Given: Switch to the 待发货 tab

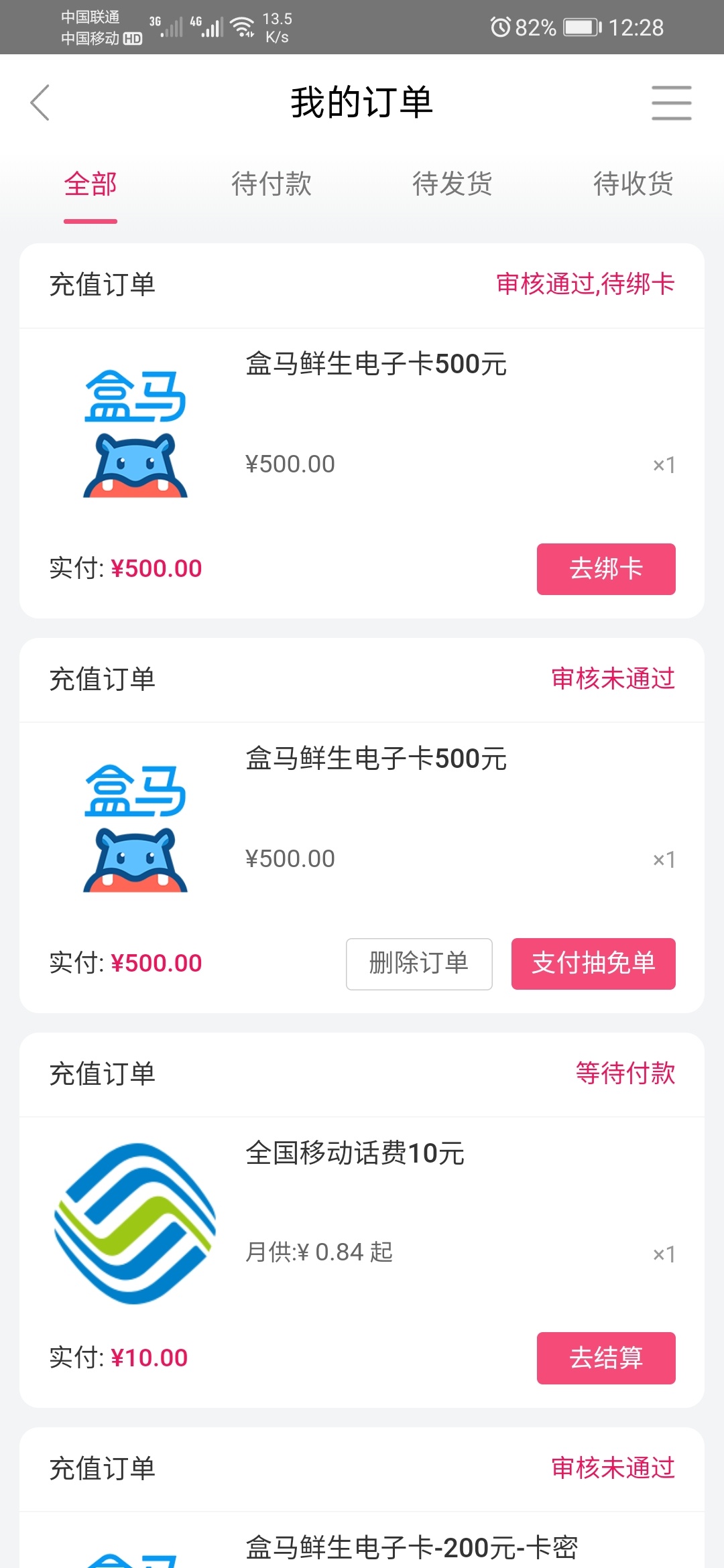Looking at the screenshot, I should click(x=452, y=184).
